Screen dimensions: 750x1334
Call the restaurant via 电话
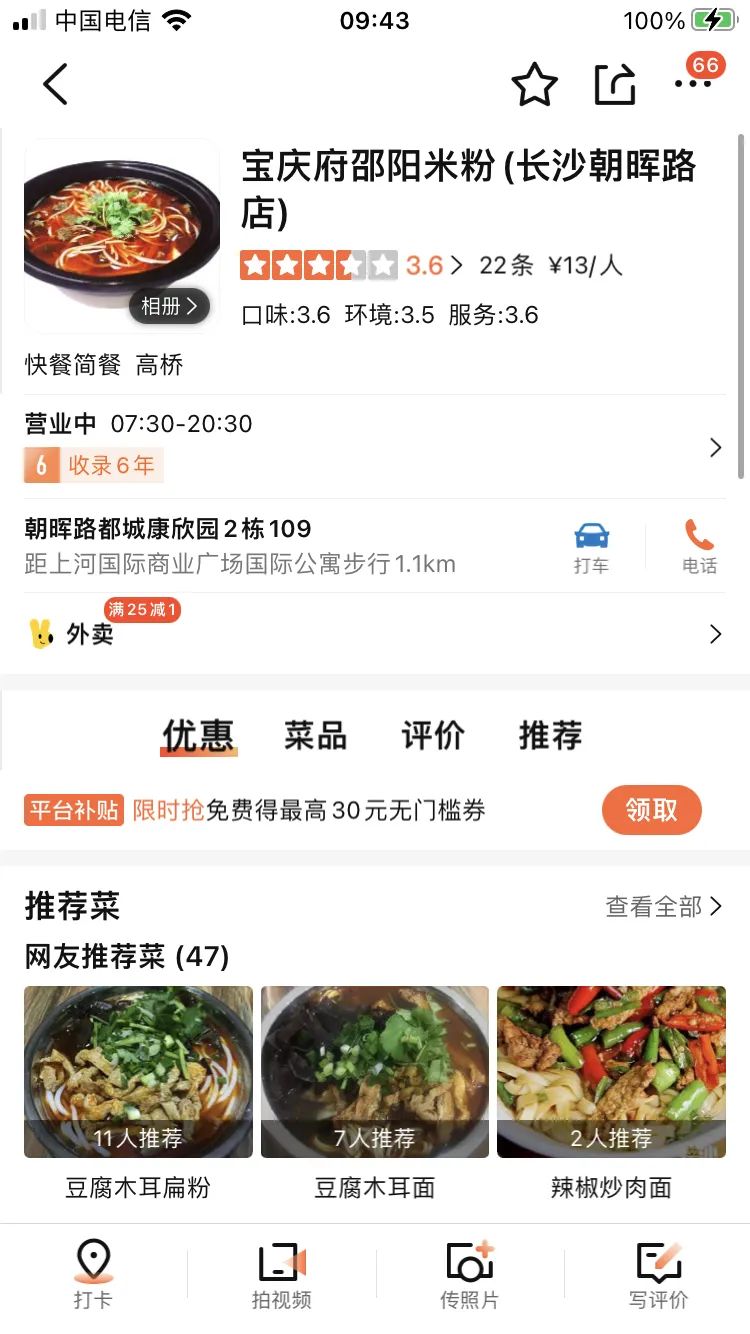click(x=699, y=547)
